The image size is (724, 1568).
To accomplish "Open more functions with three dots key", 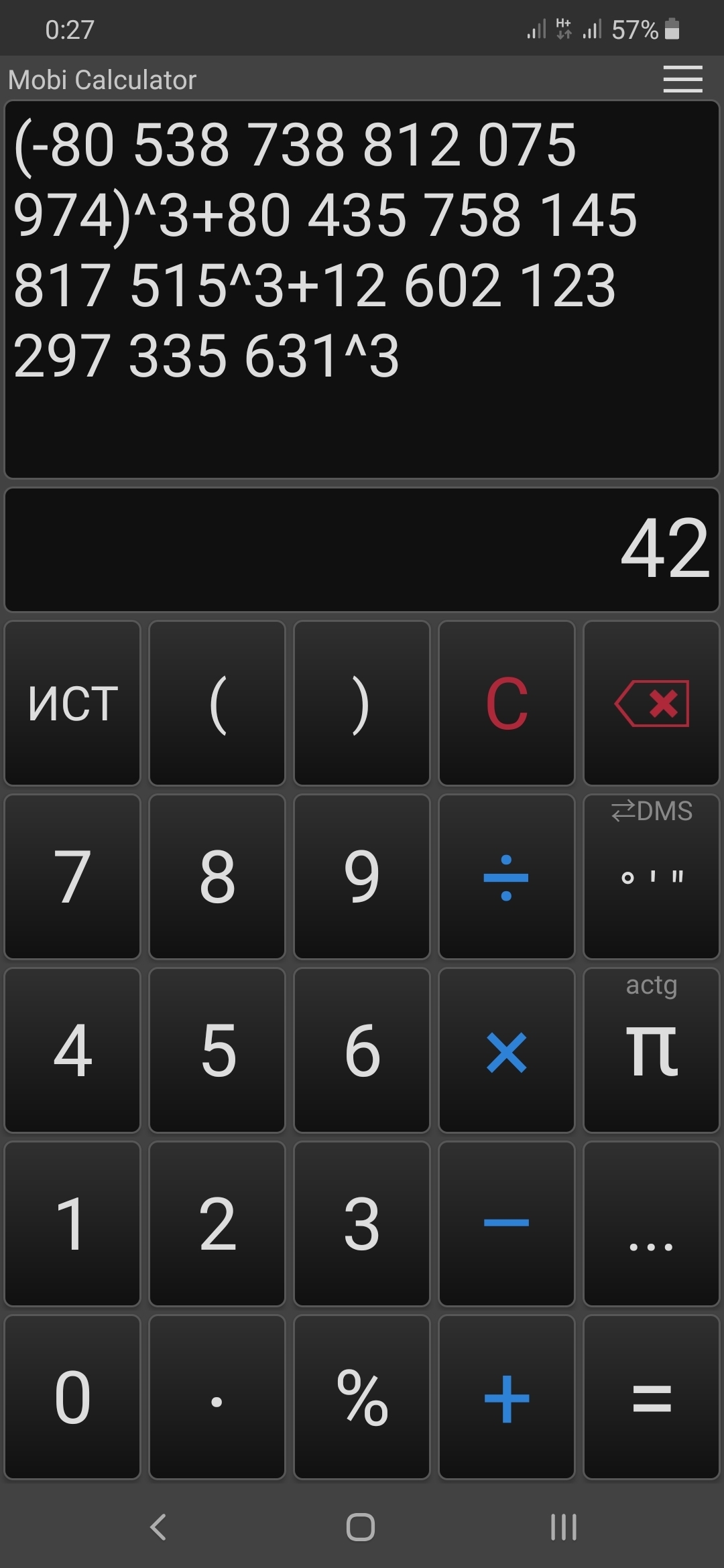I will [x=651, y=1224].
